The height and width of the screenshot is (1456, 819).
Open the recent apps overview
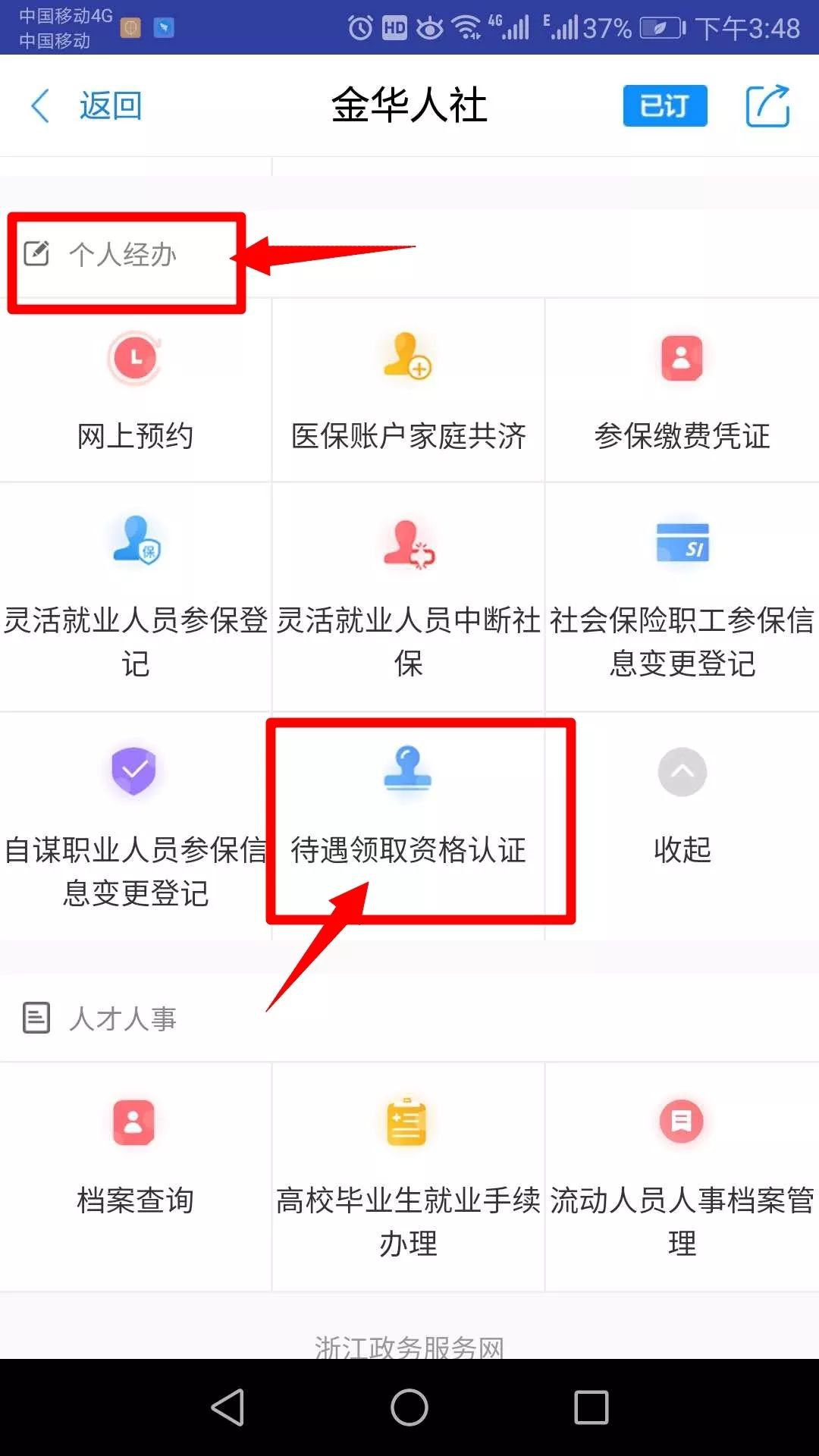coord(591,1407)
